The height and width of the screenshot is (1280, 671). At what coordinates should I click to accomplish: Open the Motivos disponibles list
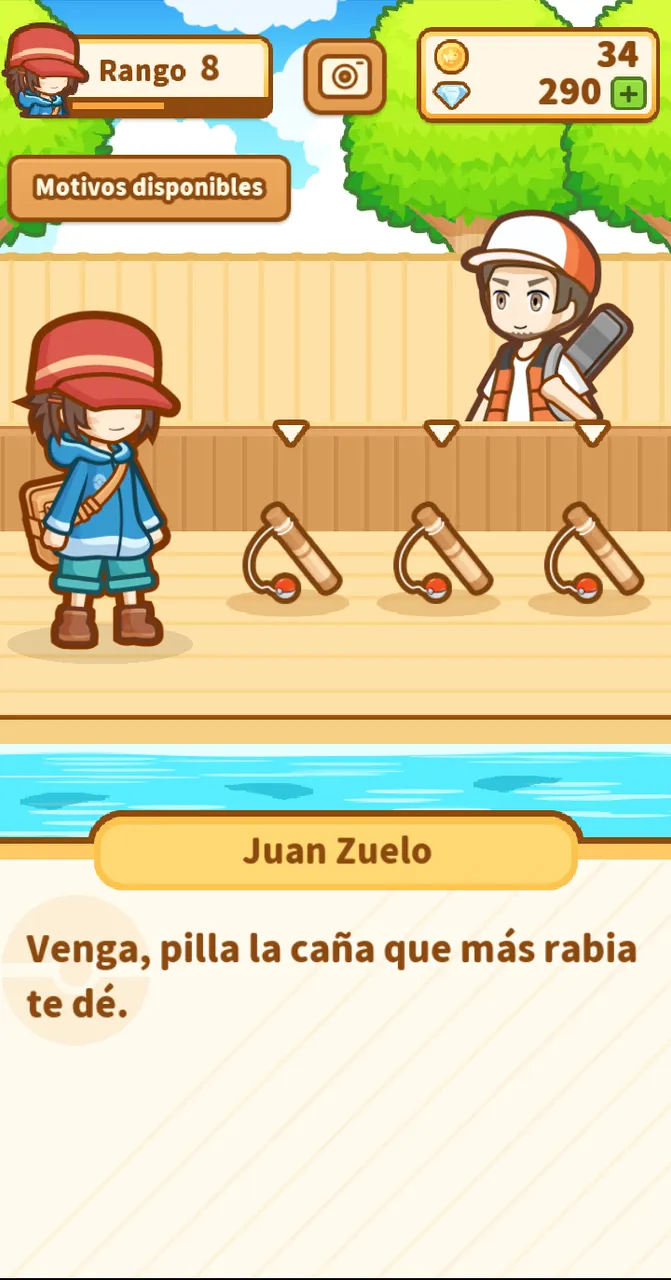(149, 188)
